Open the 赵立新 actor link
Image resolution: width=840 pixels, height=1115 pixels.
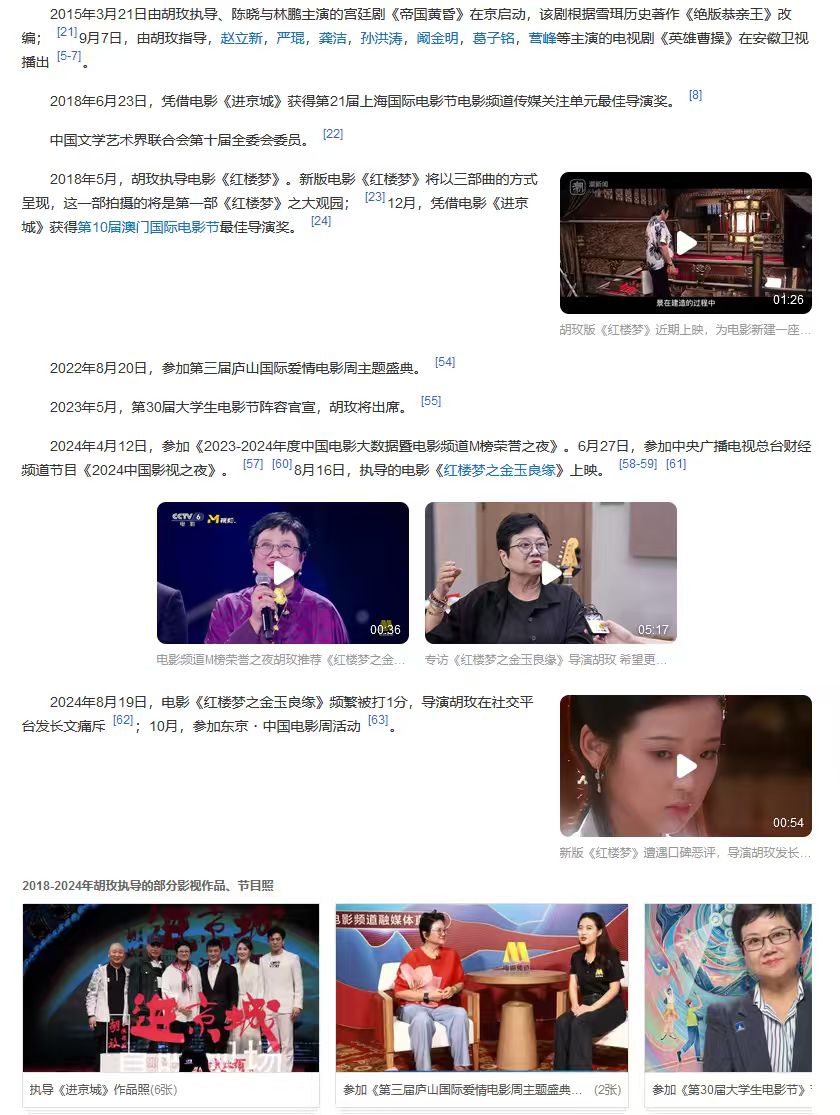click(x=242, y=38)
